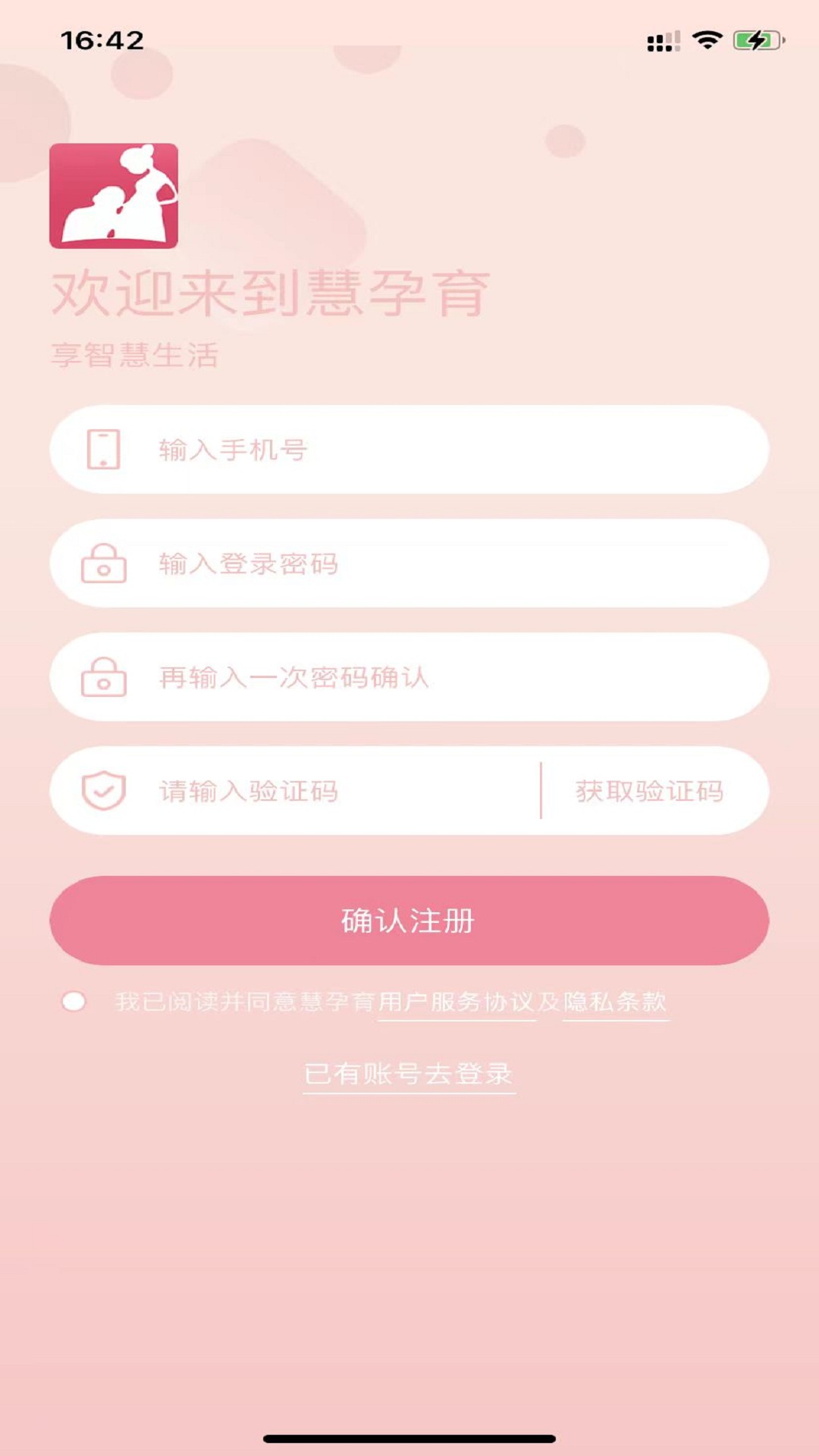Check the agreement consent checkbox
Screen dimensions: 819x1456
[x=74, y=1002]
